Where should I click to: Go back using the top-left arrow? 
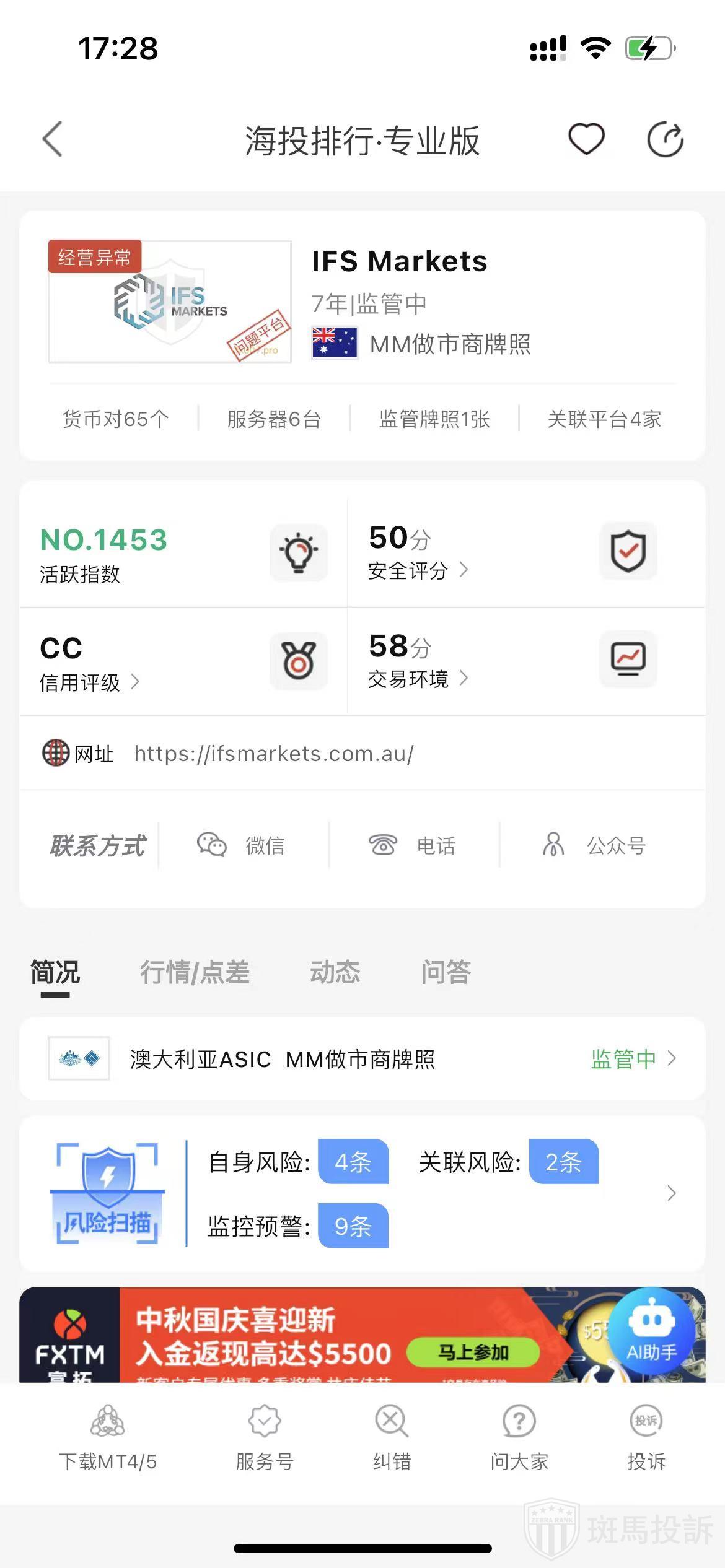[x=53, y=139]
